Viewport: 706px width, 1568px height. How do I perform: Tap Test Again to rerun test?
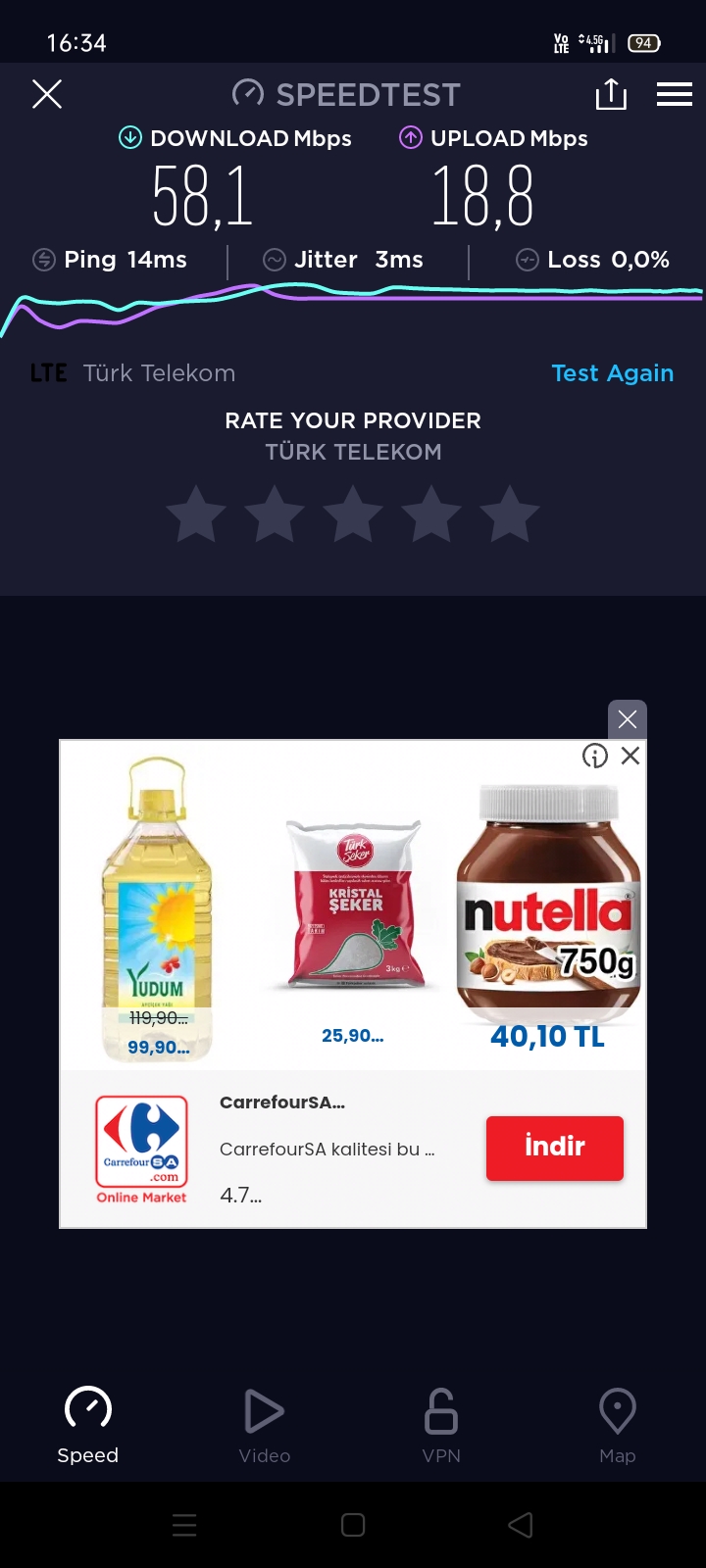(x=613, y=373)
